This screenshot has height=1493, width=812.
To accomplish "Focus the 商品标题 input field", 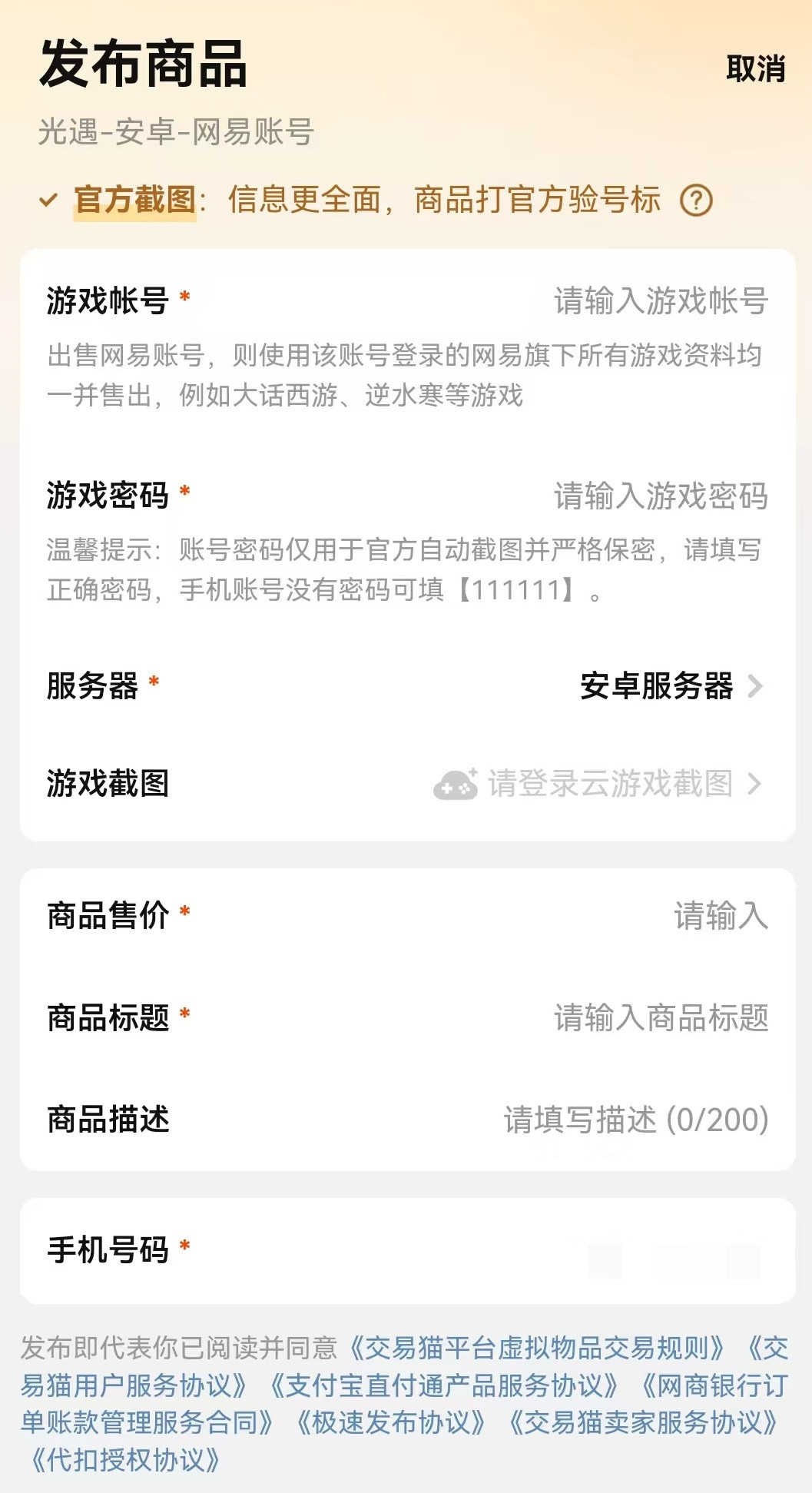I will (660, 1017).
